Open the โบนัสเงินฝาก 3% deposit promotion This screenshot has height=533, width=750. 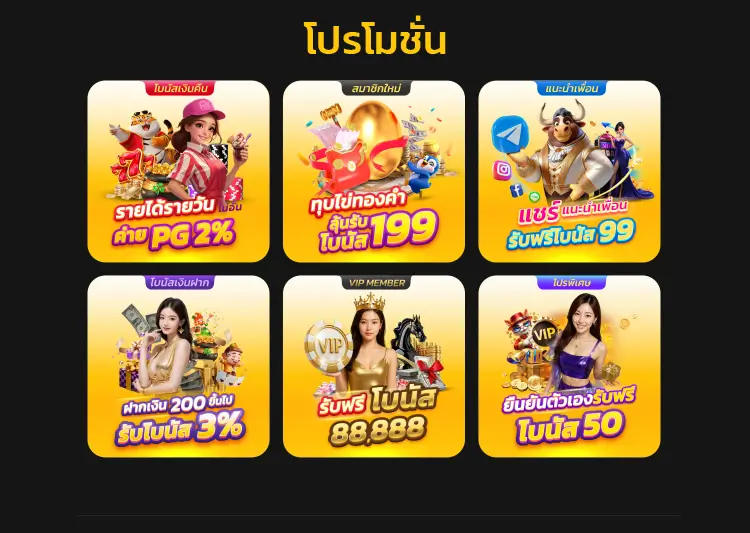[x=178, y=366]
